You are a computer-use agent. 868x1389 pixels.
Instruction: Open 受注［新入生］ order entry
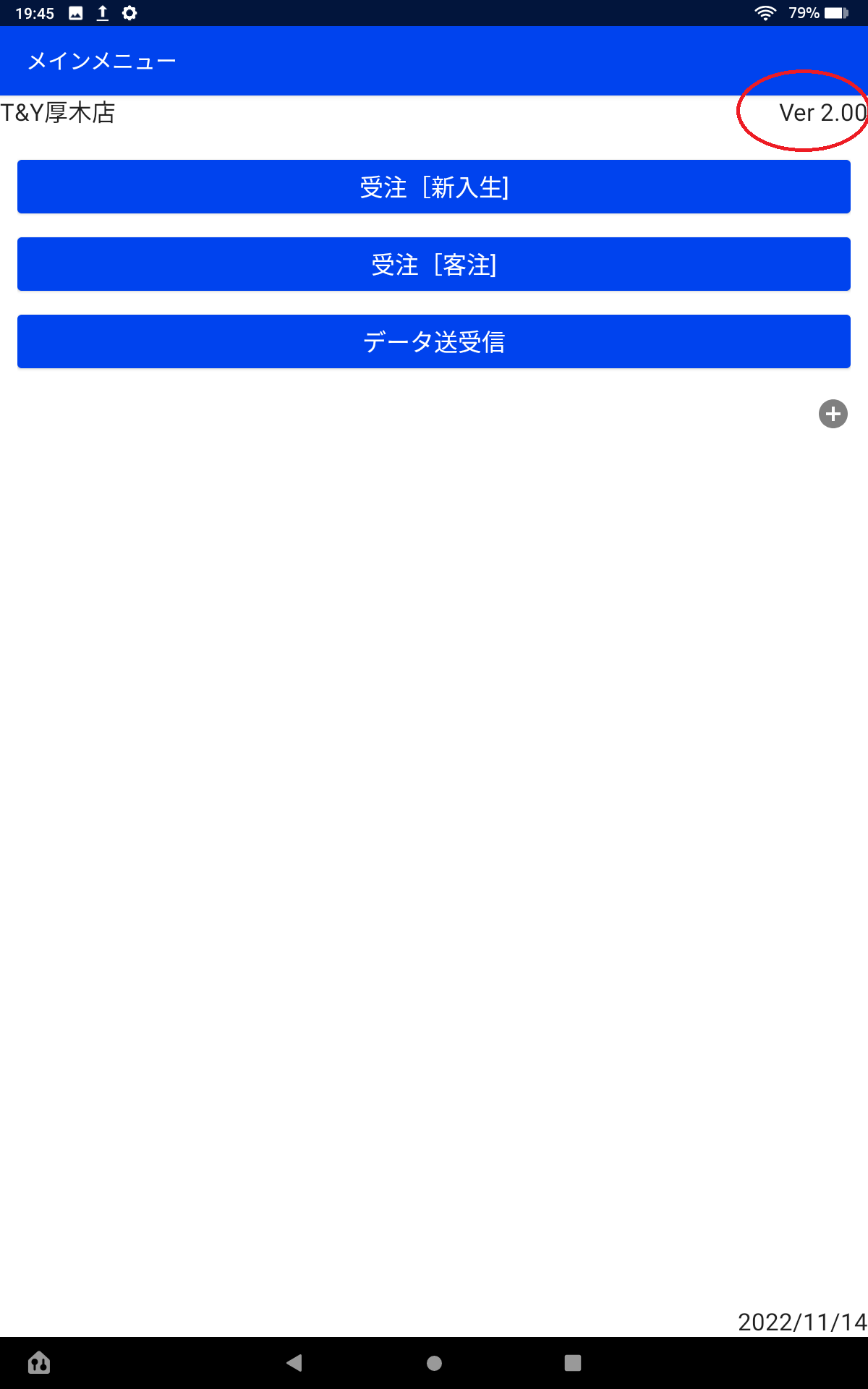pos(434,187)
